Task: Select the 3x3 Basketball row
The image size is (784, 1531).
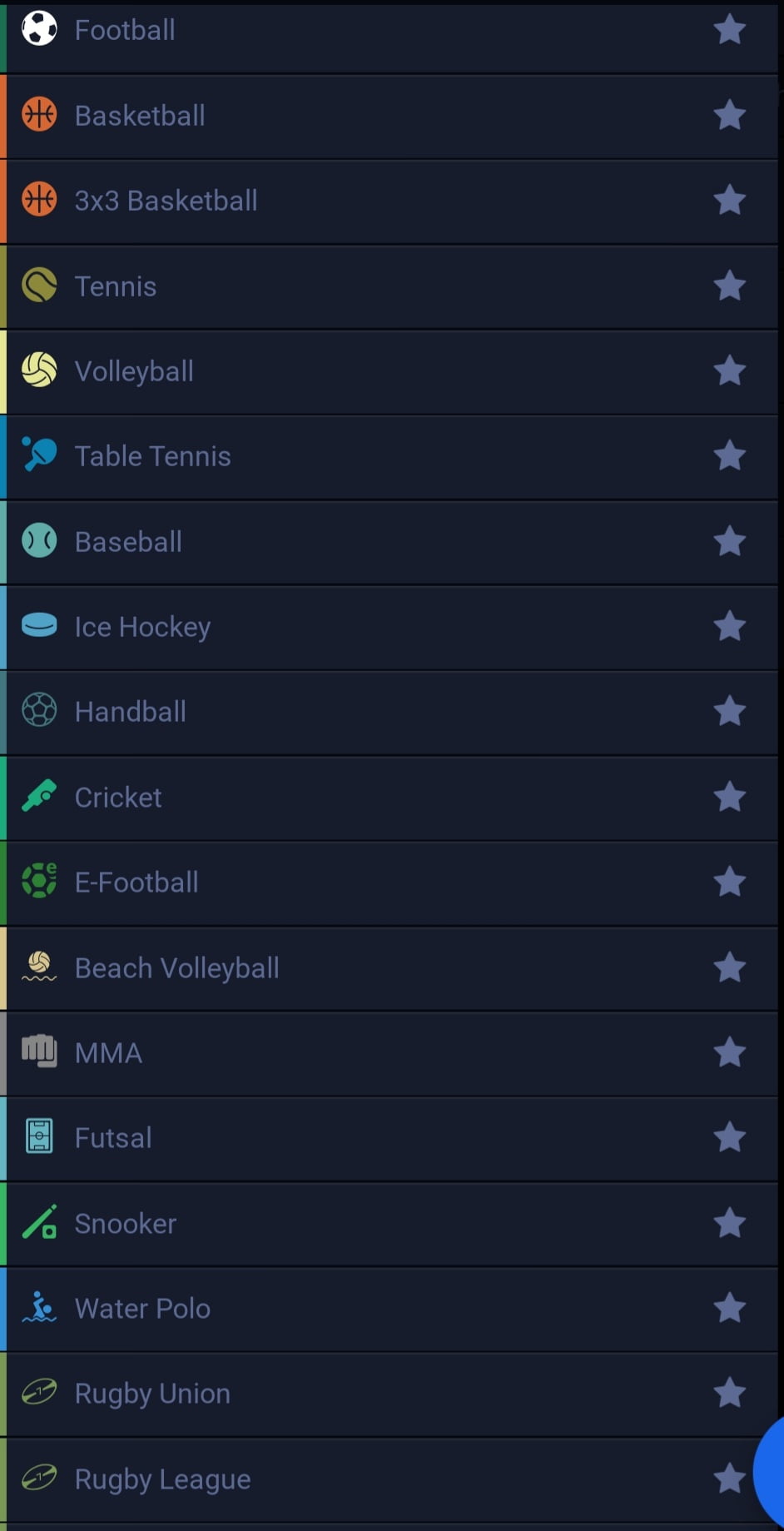Action: [166, 201]
